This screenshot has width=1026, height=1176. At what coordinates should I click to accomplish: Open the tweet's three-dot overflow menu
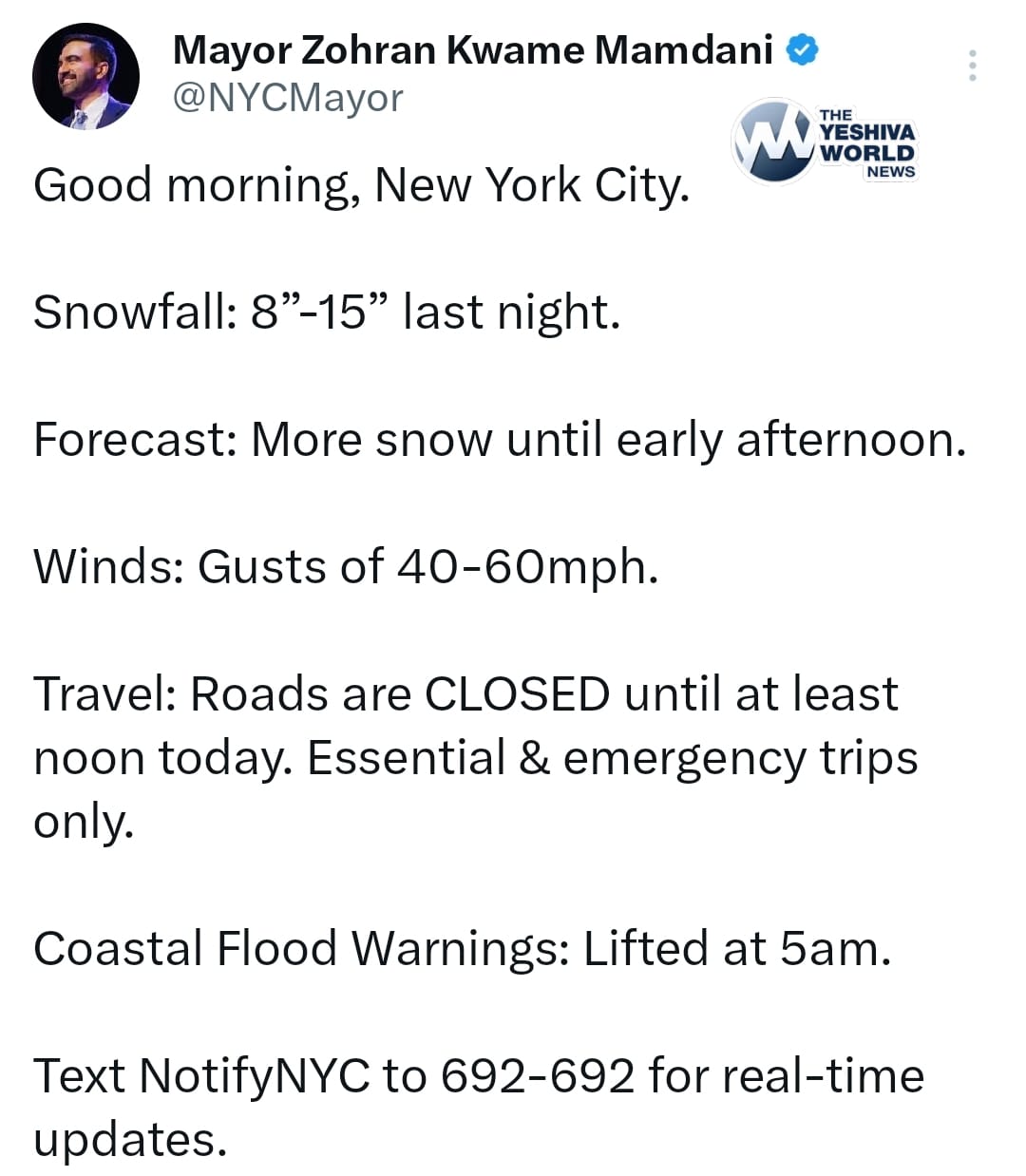(972, 66)
